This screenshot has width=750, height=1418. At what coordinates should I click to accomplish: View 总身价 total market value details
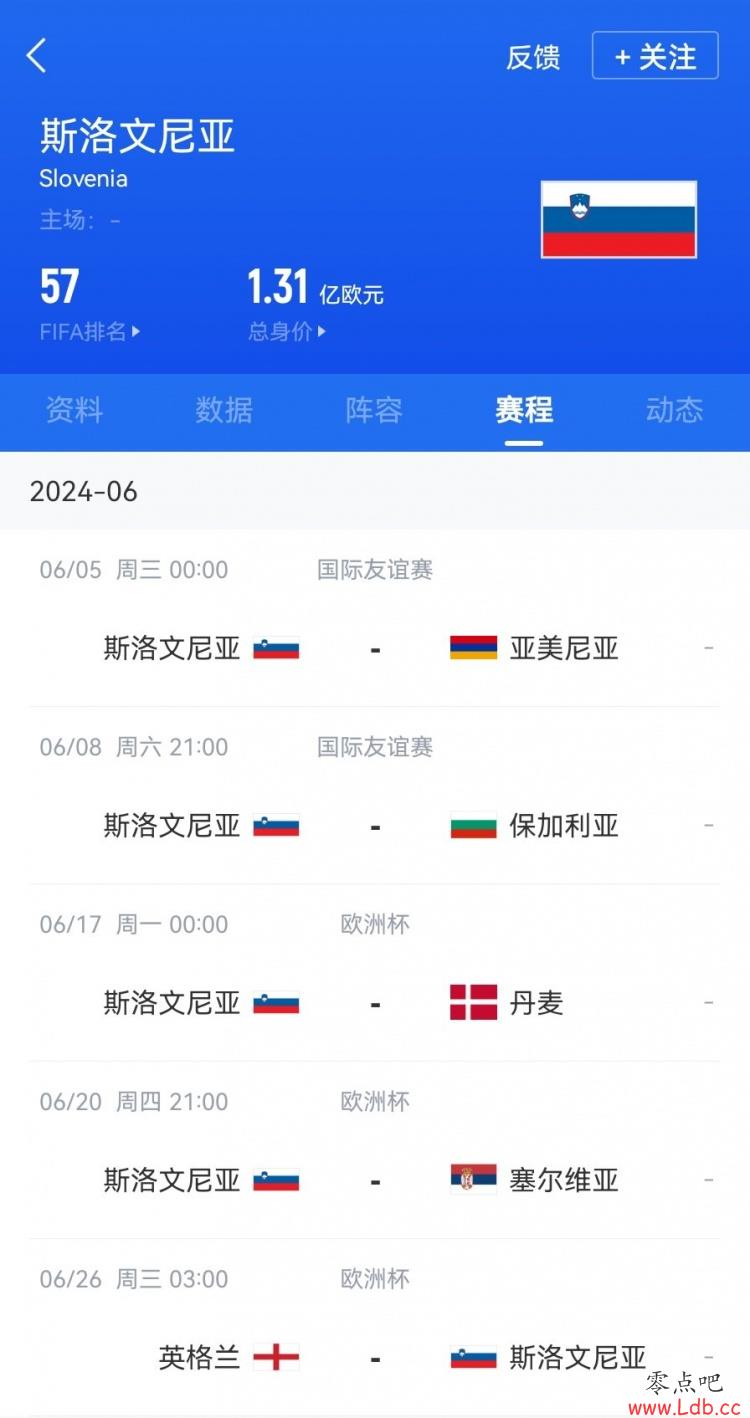288,332
